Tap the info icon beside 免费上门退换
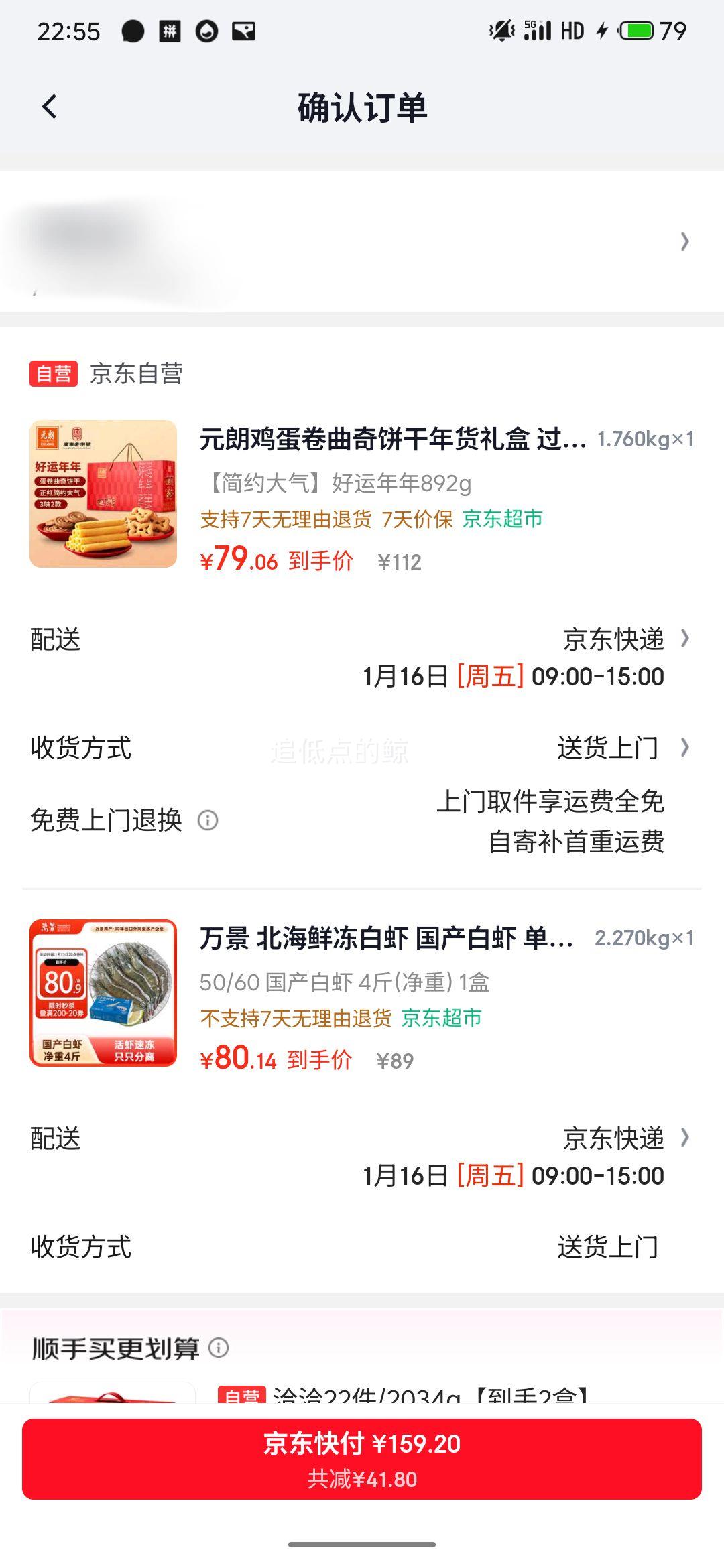 coord(210,821)
